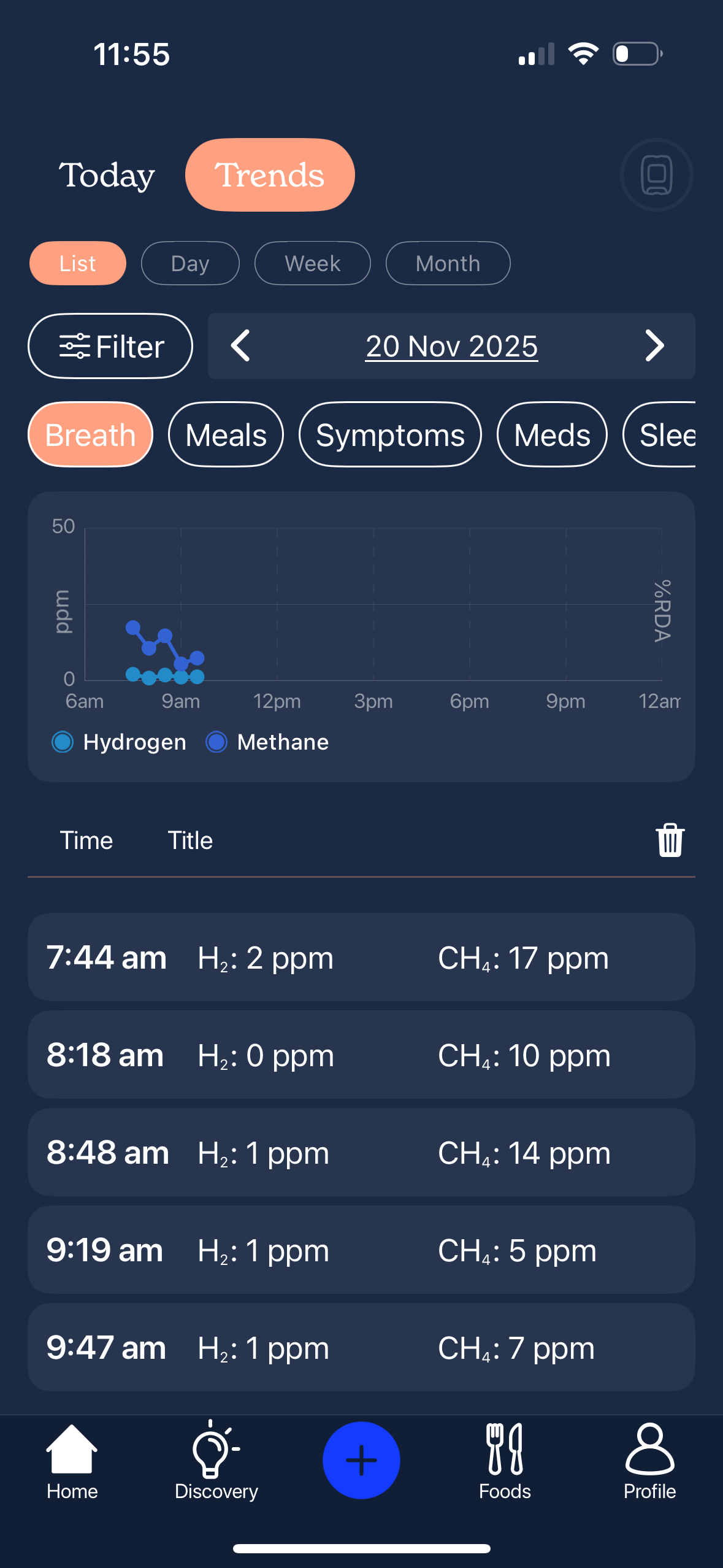The width and height of the screenshot is (723, 1568).
Task: Open the Filter options
Action: click(110, 346)
